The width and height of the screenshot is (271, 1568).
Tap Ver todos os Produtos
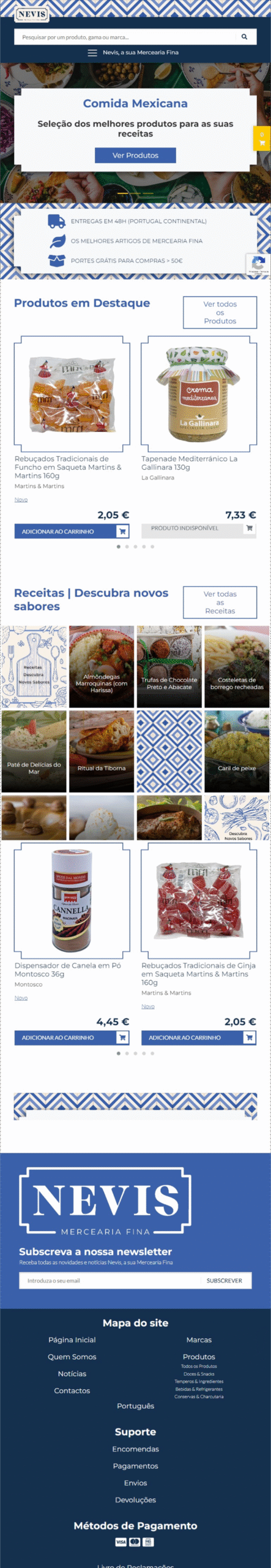pos(220,312)
